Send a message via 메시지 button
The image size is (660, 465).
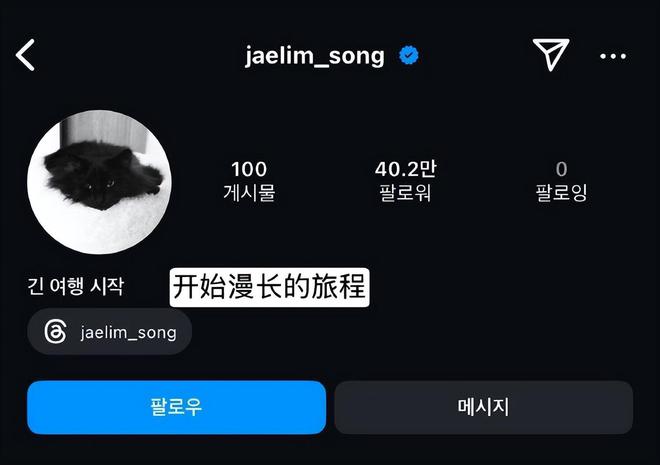pyautogui.click(x=483, y=407)
